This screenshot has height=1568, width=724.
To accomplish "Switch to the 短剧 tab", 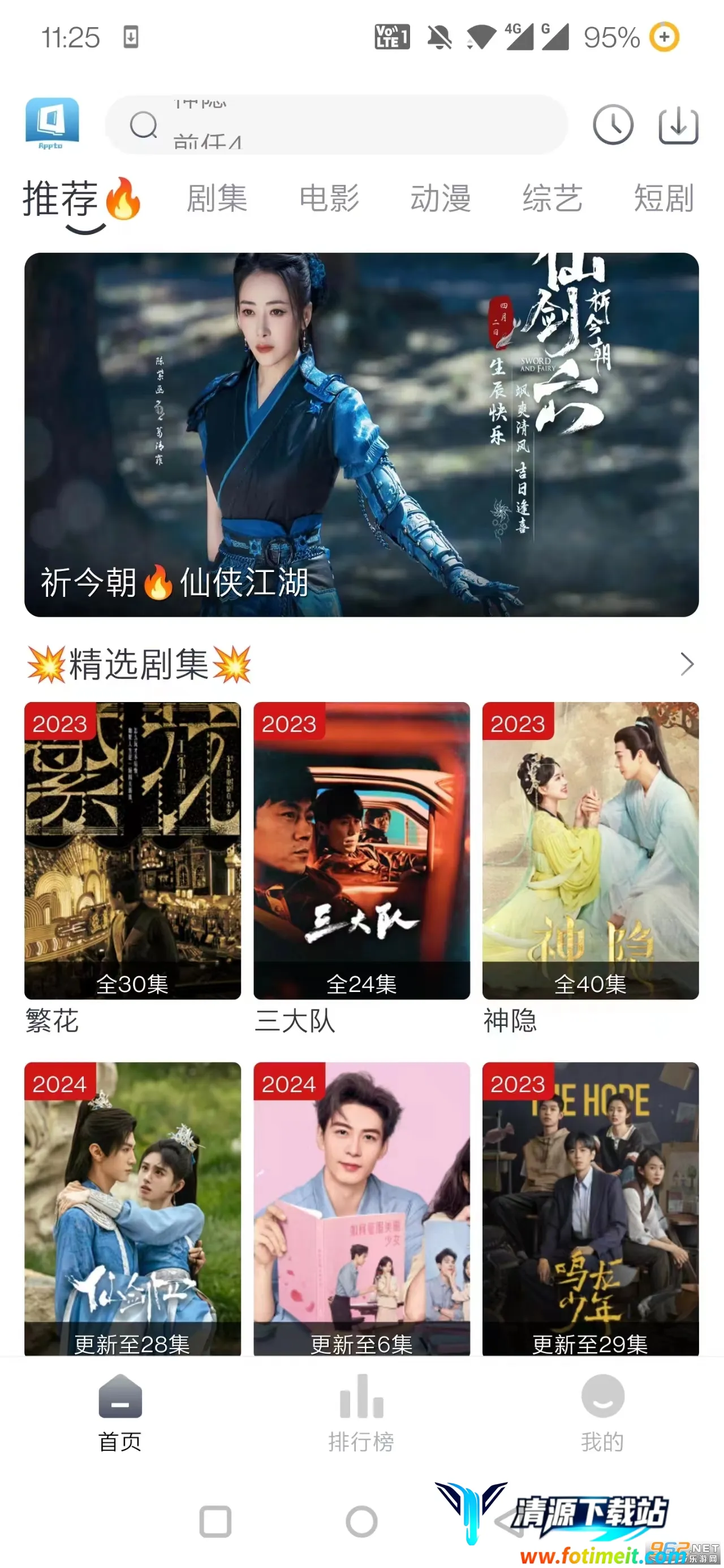I will click(663, 198).
